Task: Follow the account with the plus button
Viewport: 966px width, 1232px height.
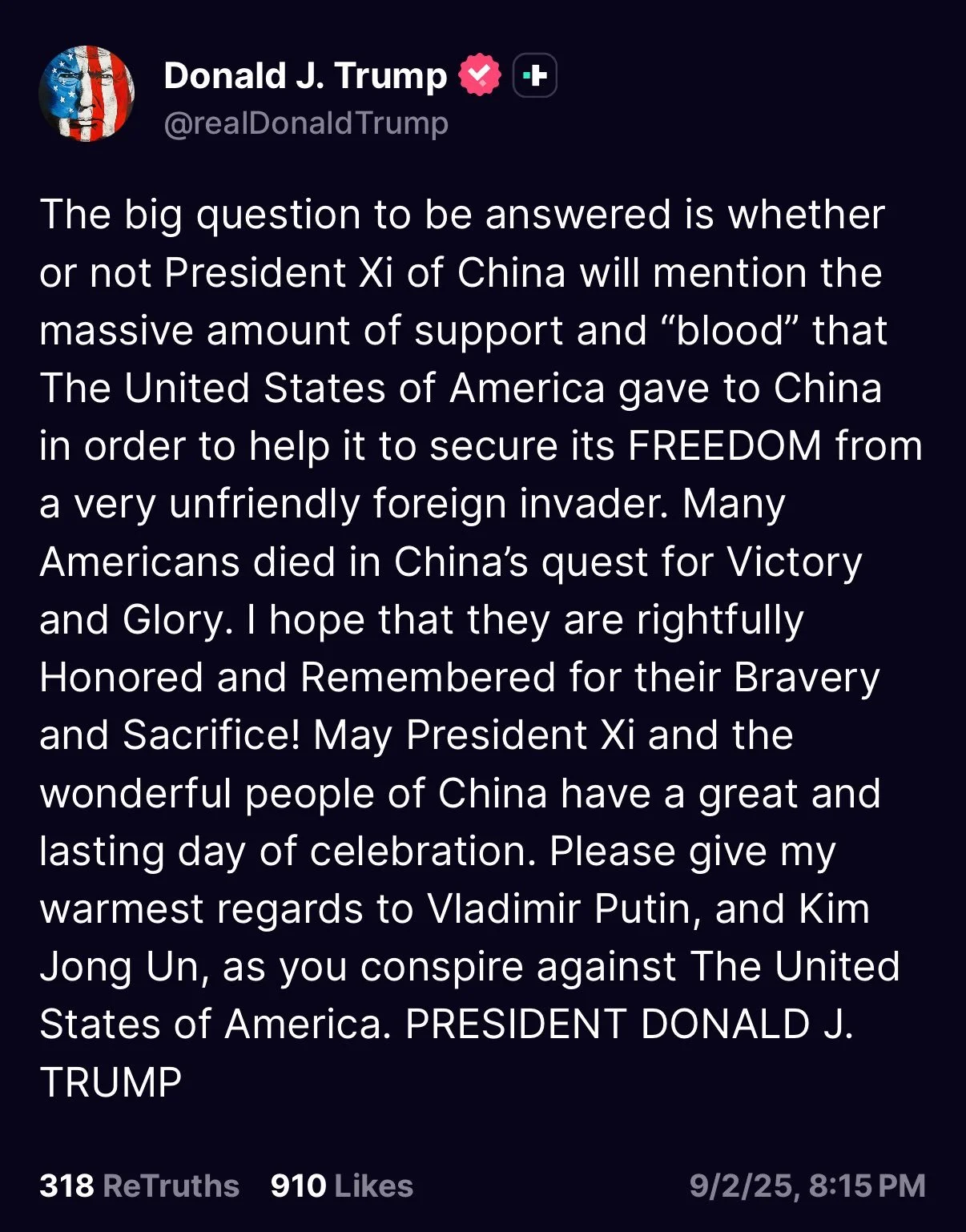Action: (534, 76)
